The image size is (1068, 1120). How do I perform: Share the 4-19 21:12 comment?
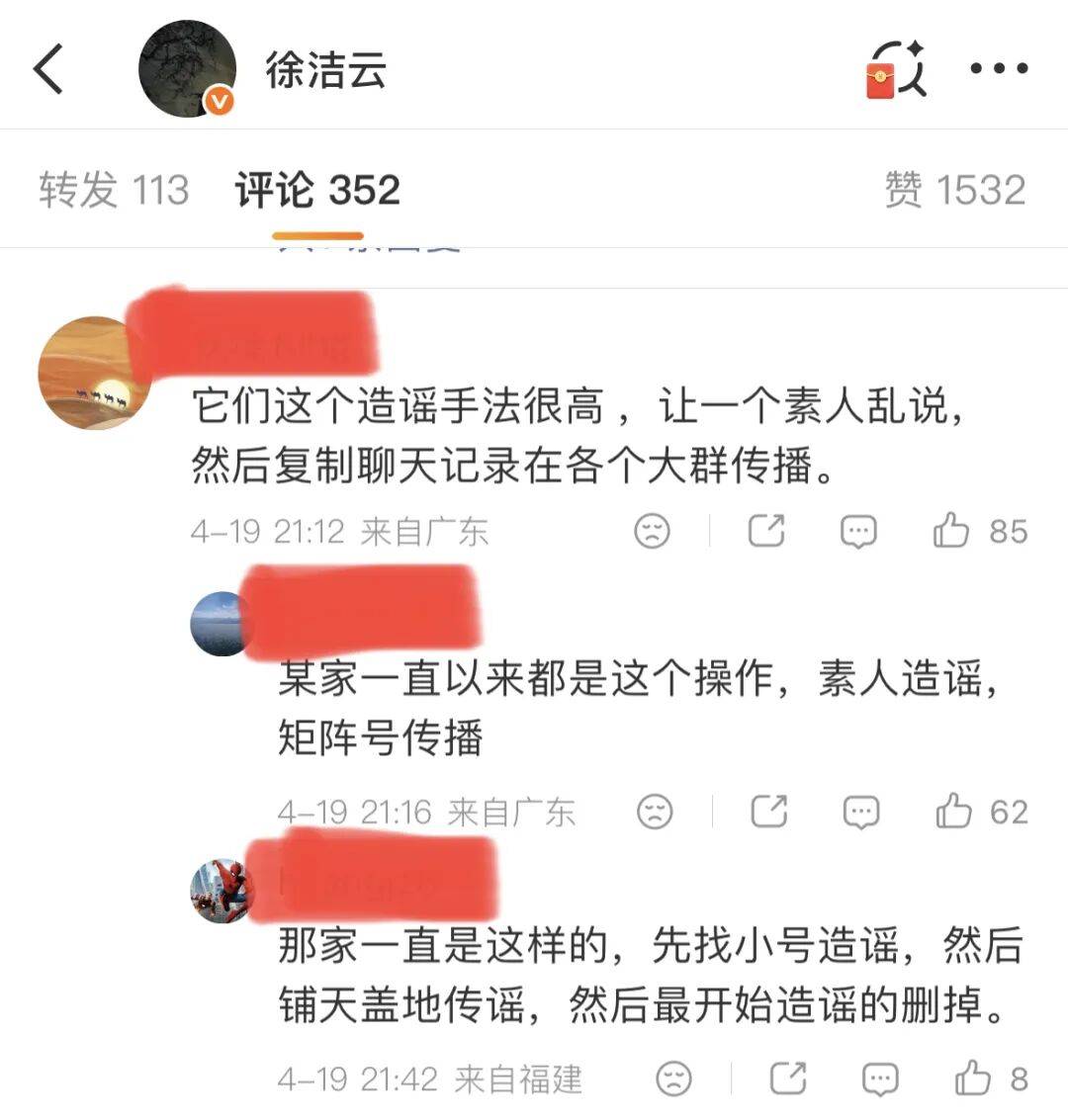(766, 531)
